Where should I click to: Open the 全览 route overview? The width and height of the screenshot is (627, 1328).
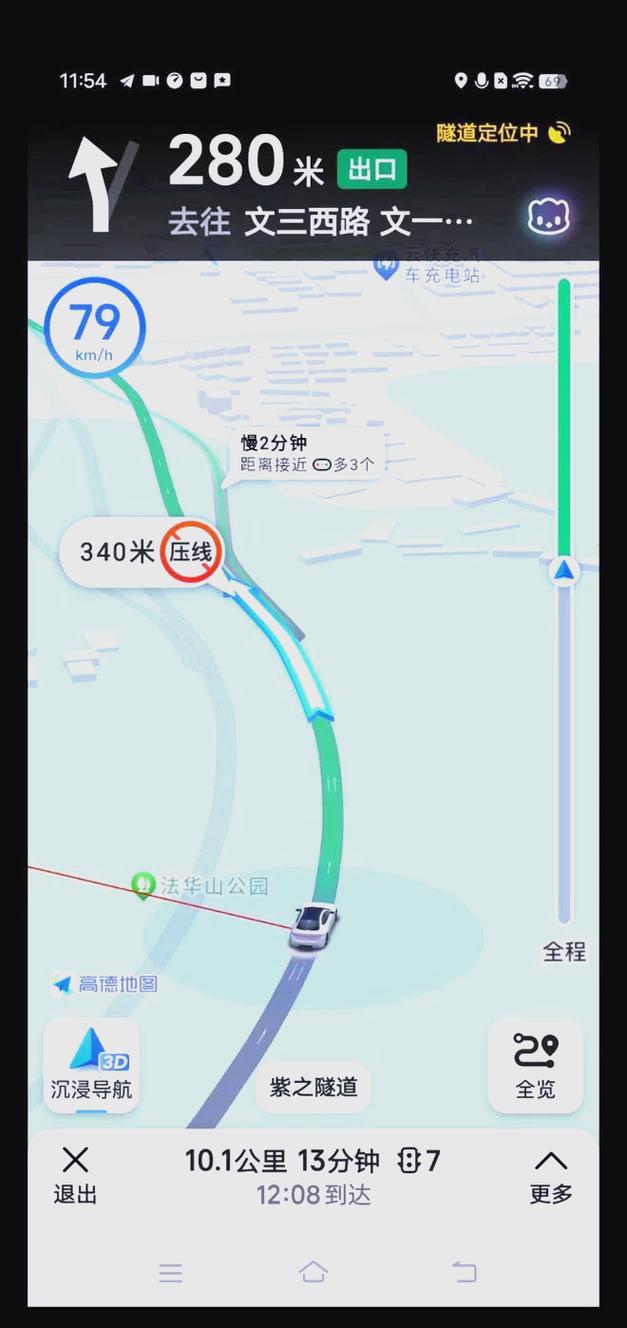click(535, 1065)
